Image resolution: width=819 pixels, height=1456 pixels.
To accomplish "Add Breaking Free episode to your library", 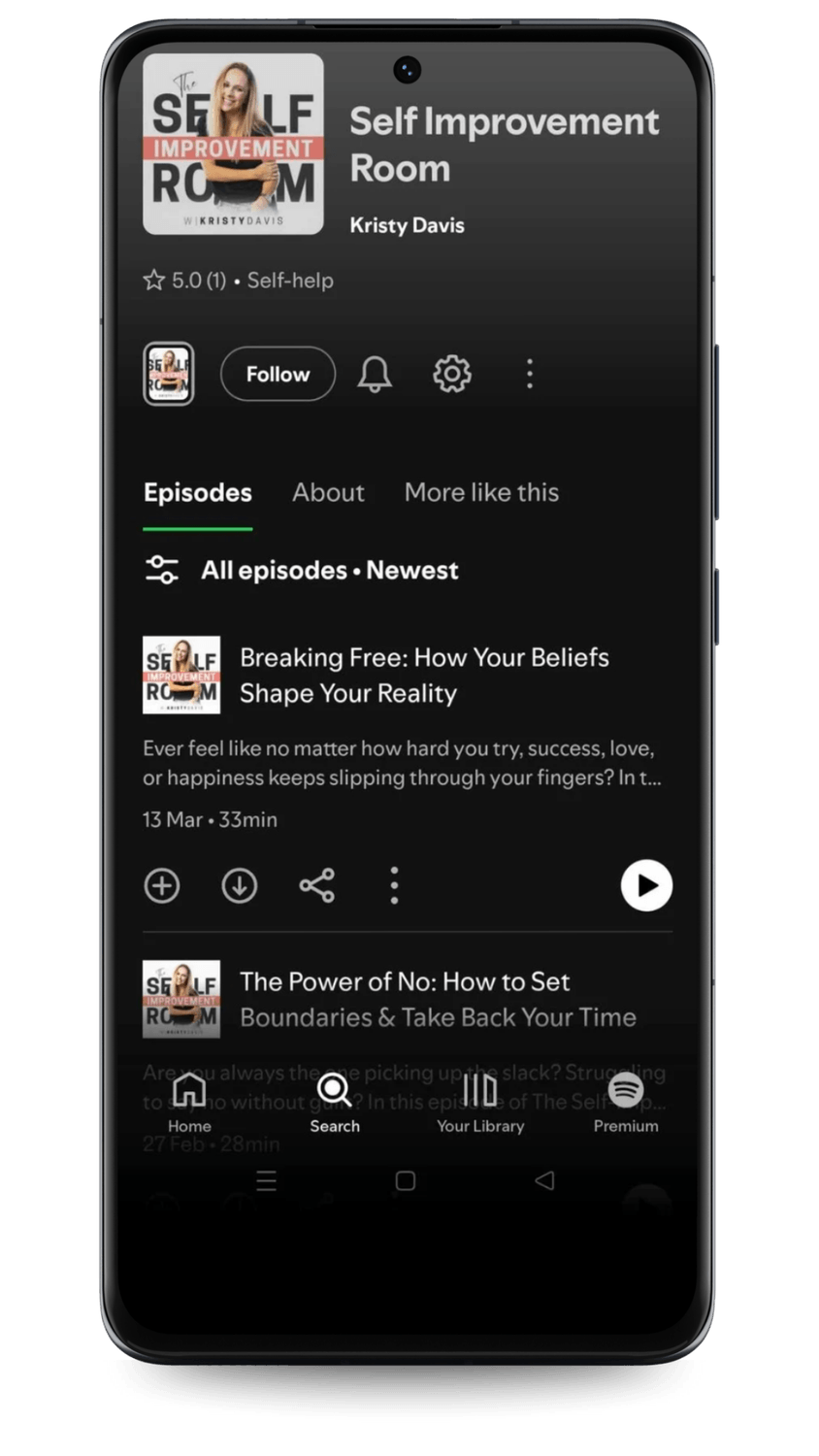I will click(162, 885).
